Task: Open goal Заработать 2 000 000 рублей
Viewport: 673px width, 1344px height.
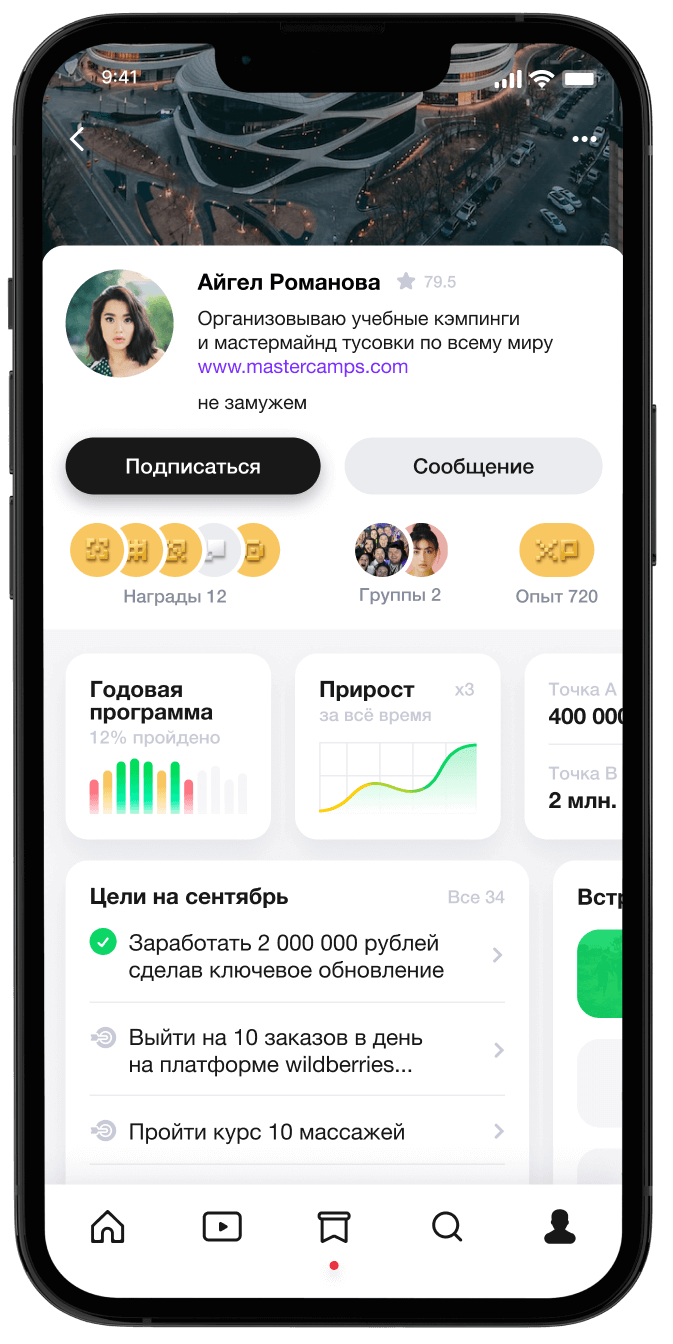Action: point(297,956)
